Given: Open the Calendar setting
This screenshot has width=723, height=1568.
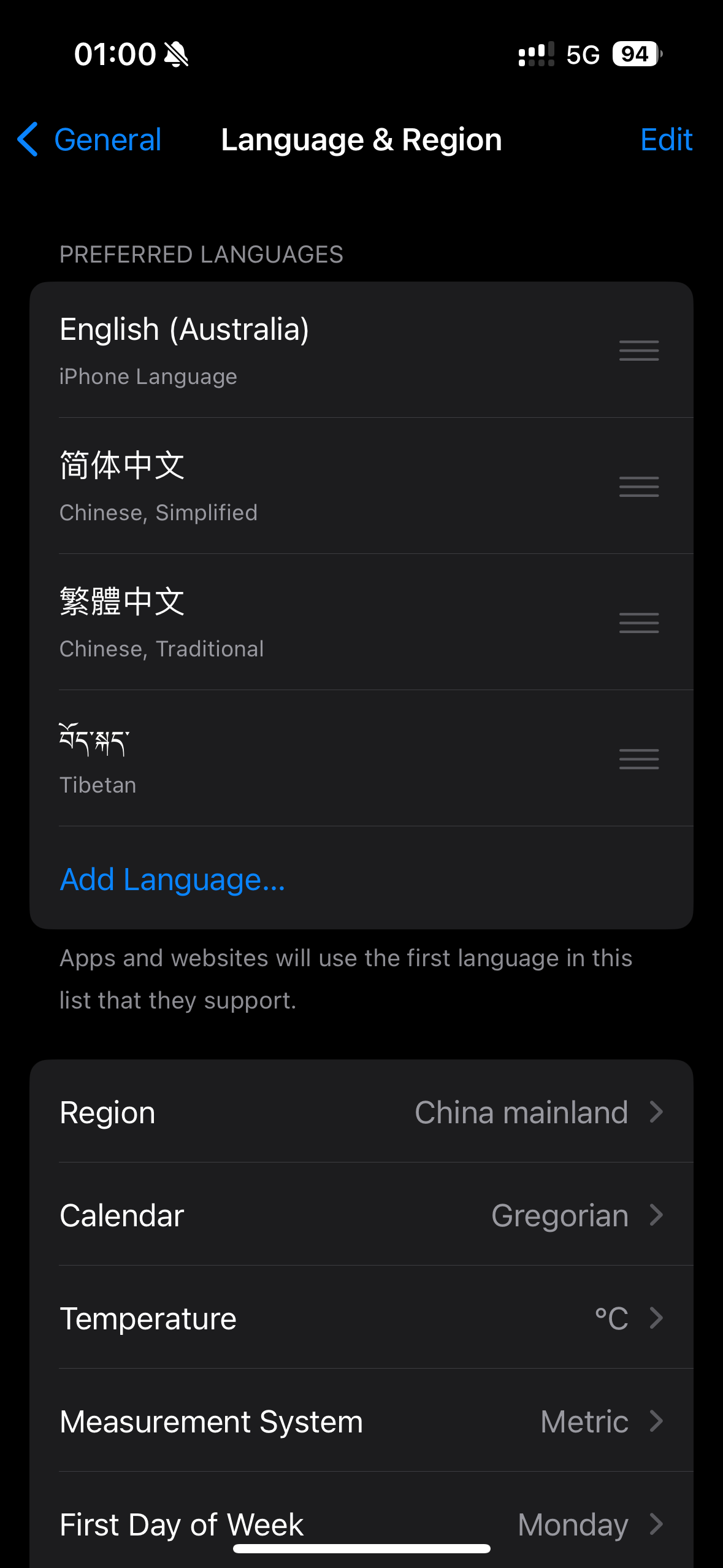Looking at the screenshot, I should [361, 1215].
